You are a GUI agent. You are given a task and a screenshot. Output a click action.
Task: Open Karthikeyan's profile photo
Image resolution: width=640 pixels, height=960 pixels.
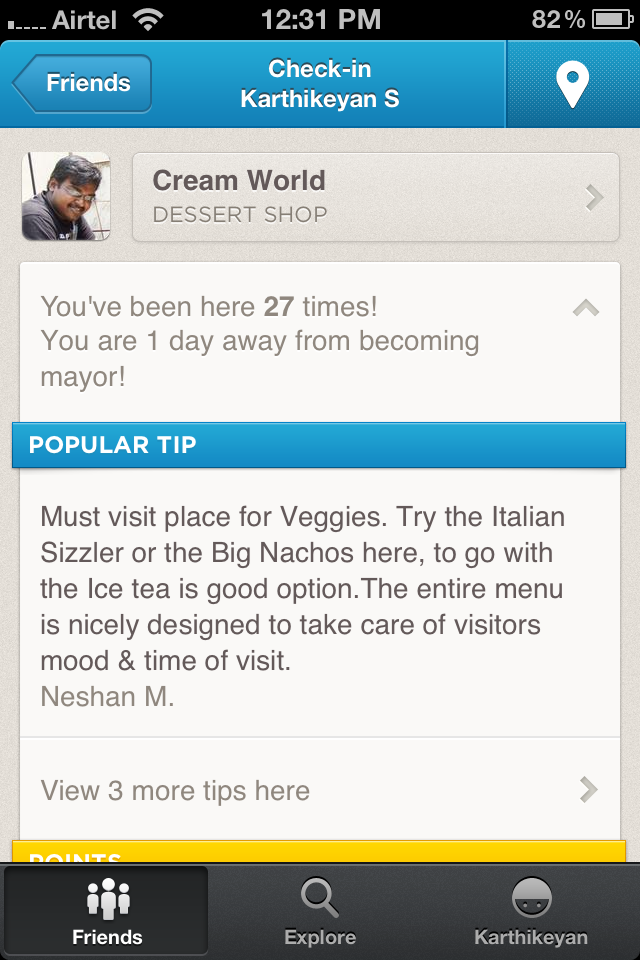(x=66, y=196)
